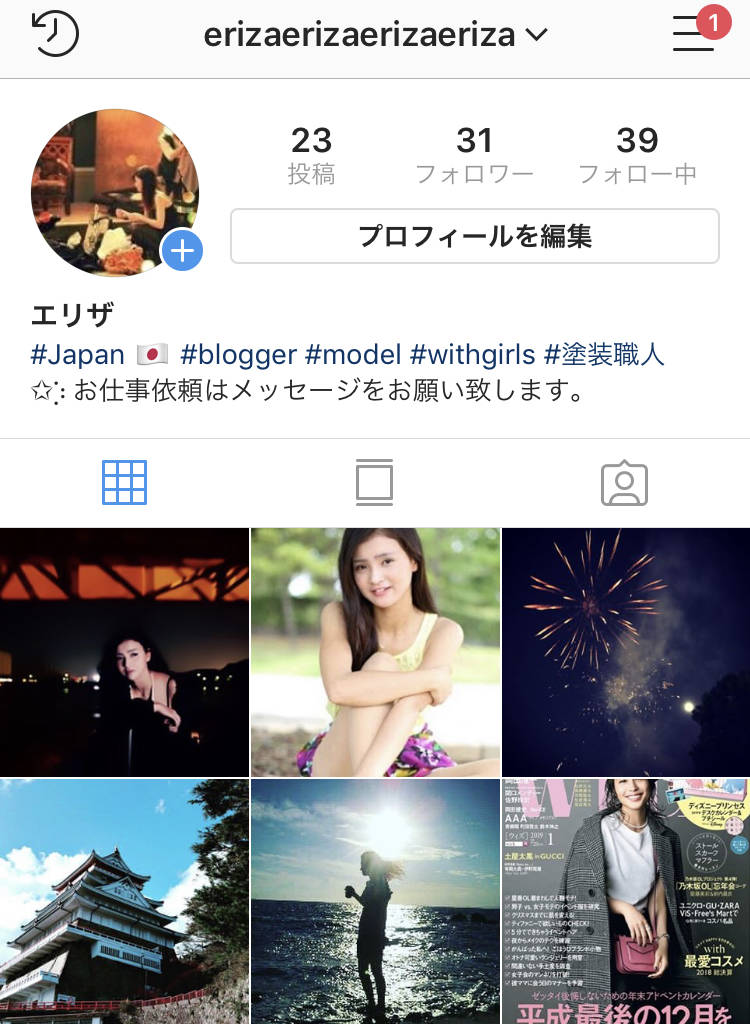Open the archive clock icon

55,34
